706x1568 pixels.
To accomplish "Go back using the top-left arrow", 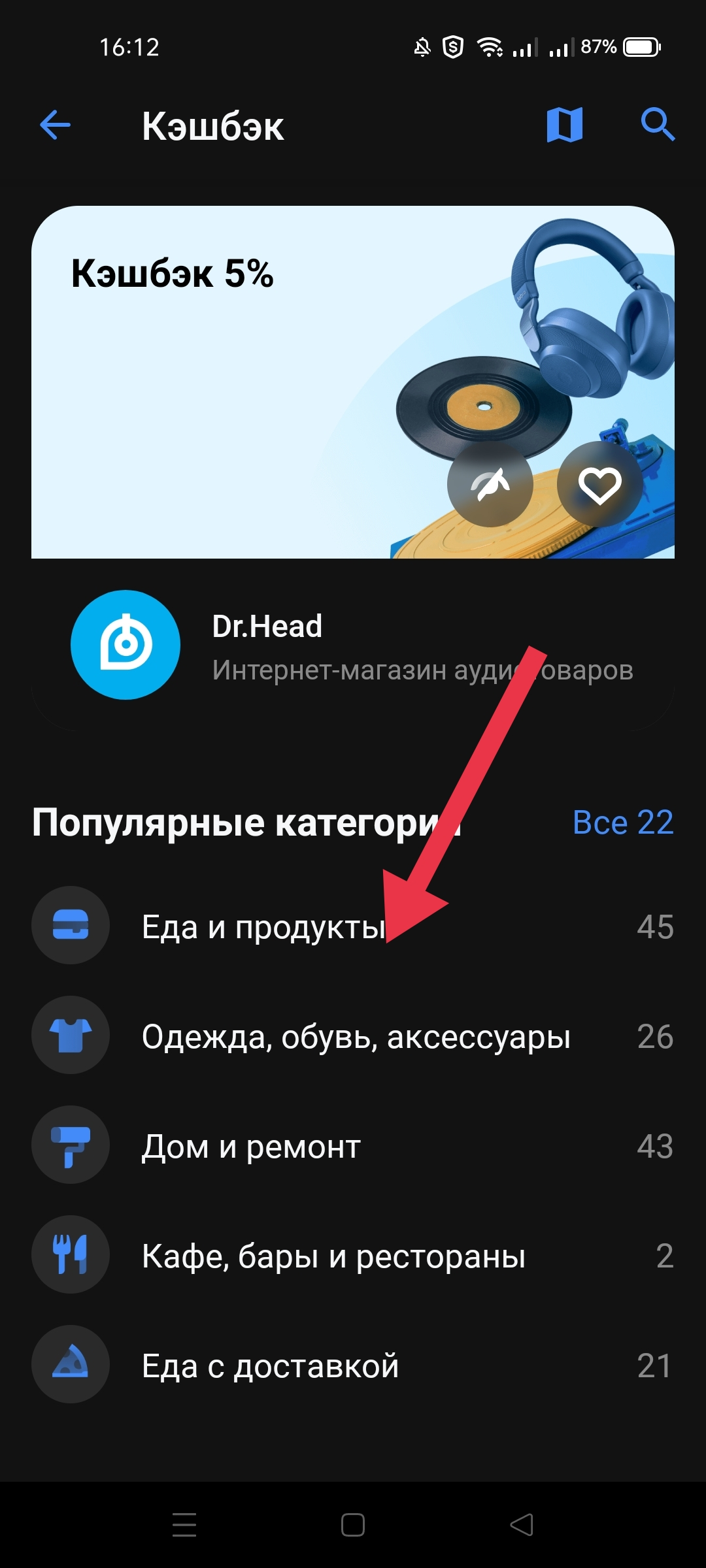I will coord(55,125).
